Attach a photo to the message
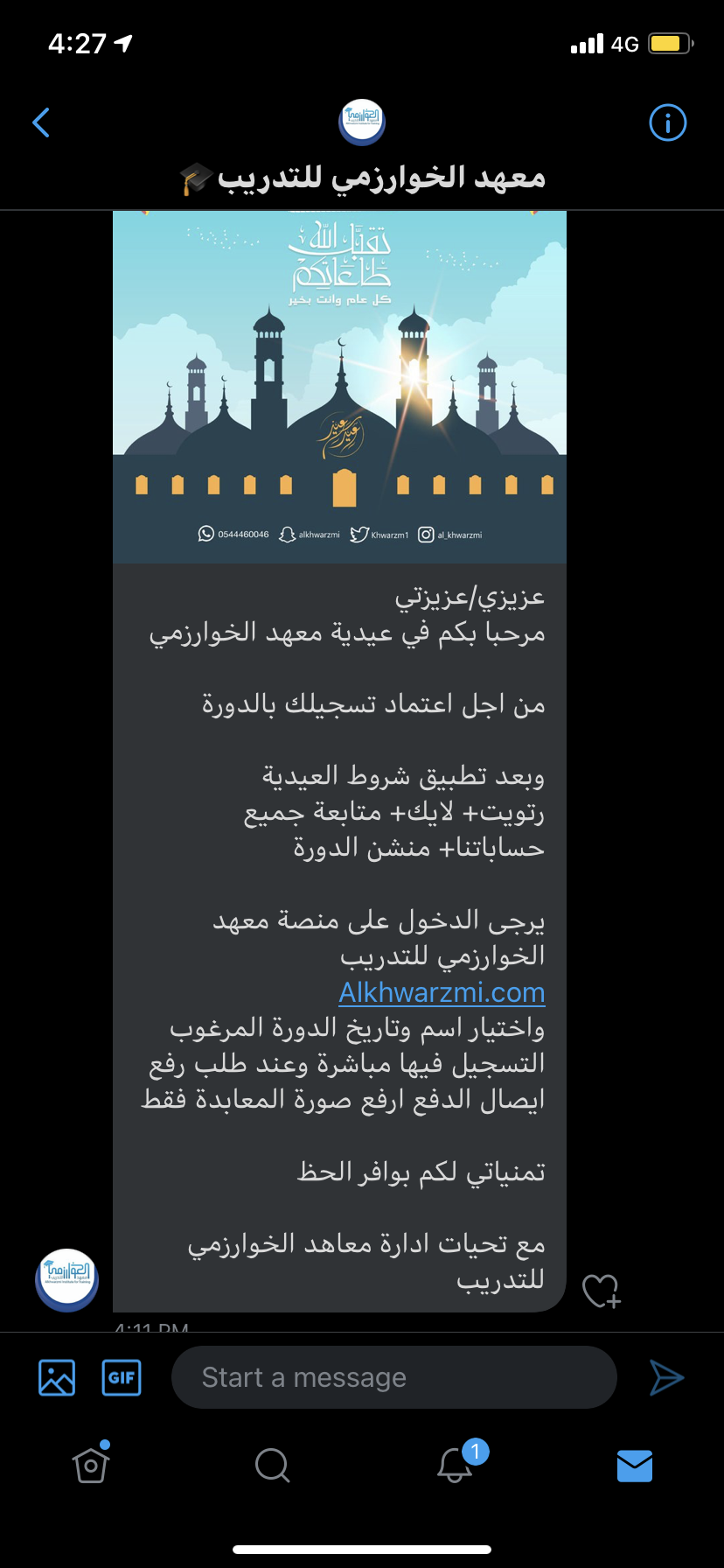The width and height of the screenshot is (724, 1568). (57, 1377)
